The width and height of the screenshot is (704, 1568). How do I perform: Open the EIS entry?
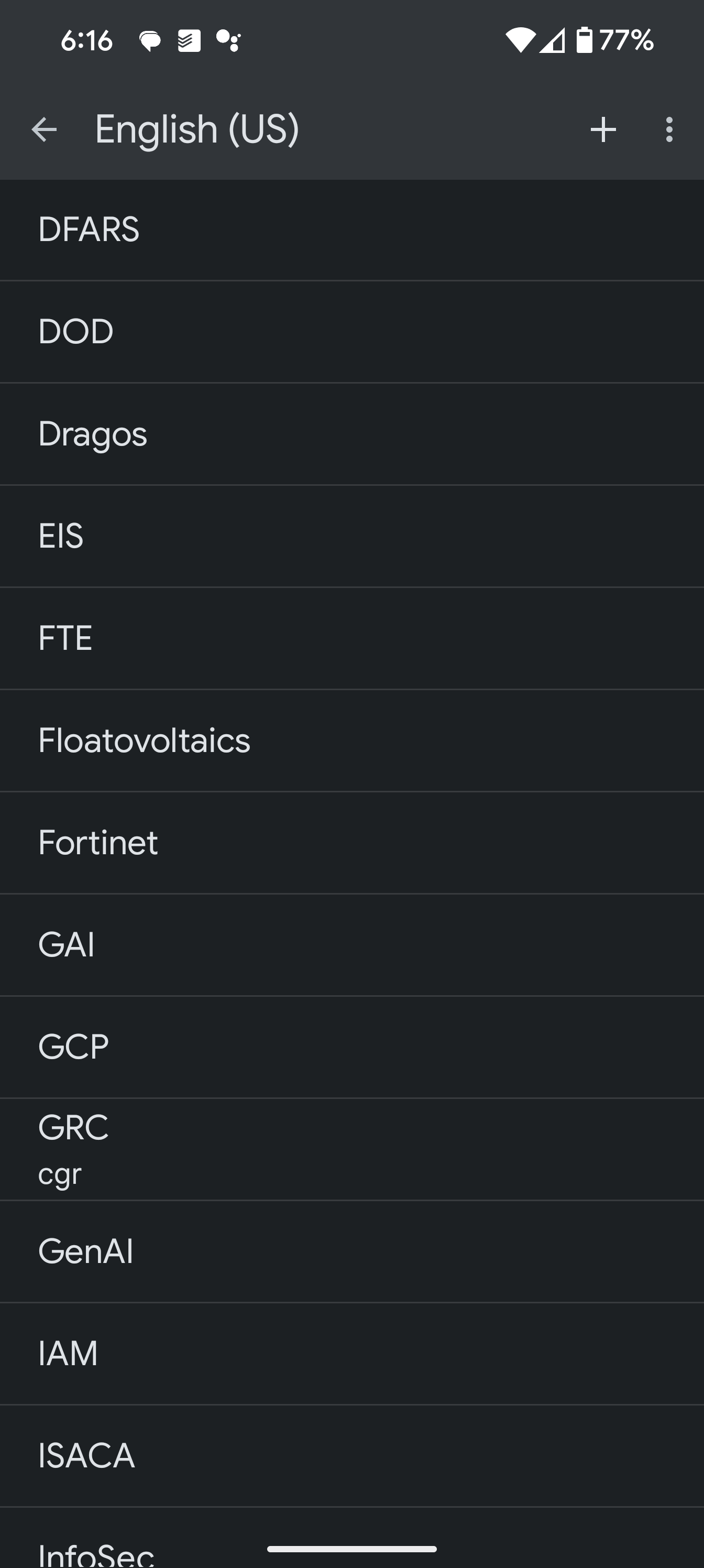(351, 536)
